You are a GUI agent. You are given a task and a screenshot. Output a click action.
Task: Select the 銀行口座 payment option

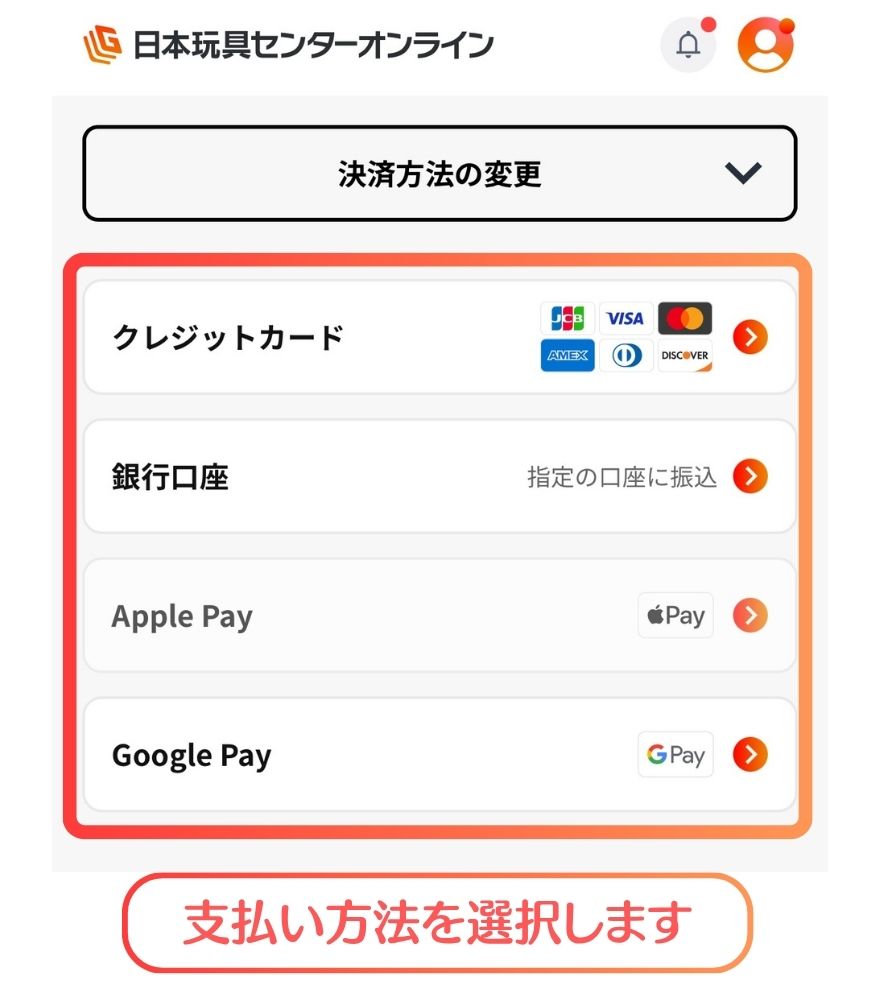click(x=172, y=477)
